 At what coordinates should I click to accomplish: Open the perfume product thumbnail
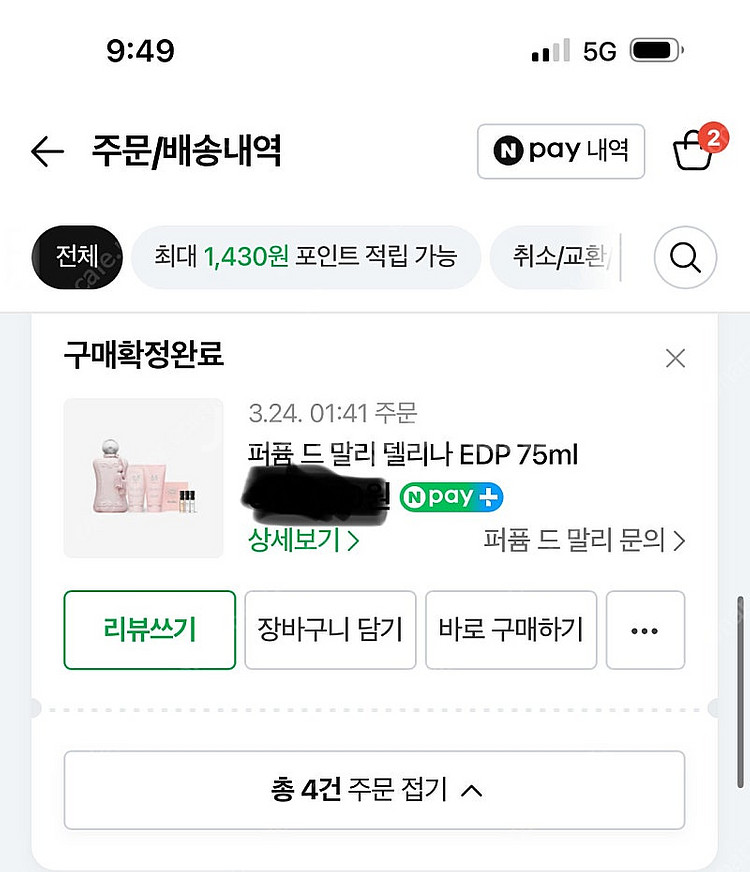pyautogui.click(x=144, y=478)
